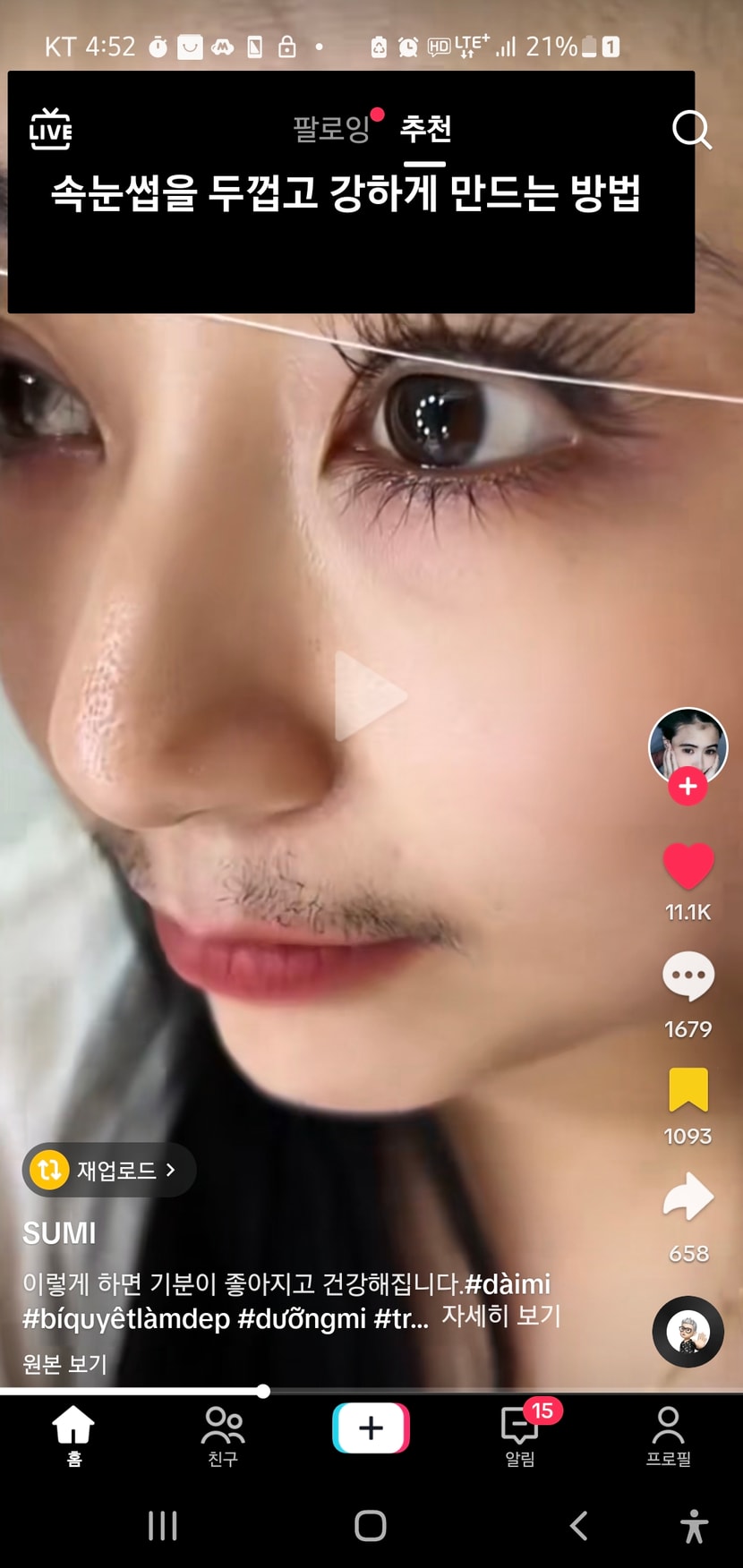This screenshot has height=1568, width=743.
Task: Go back with system back button
Action: [x=579, y=1526]
